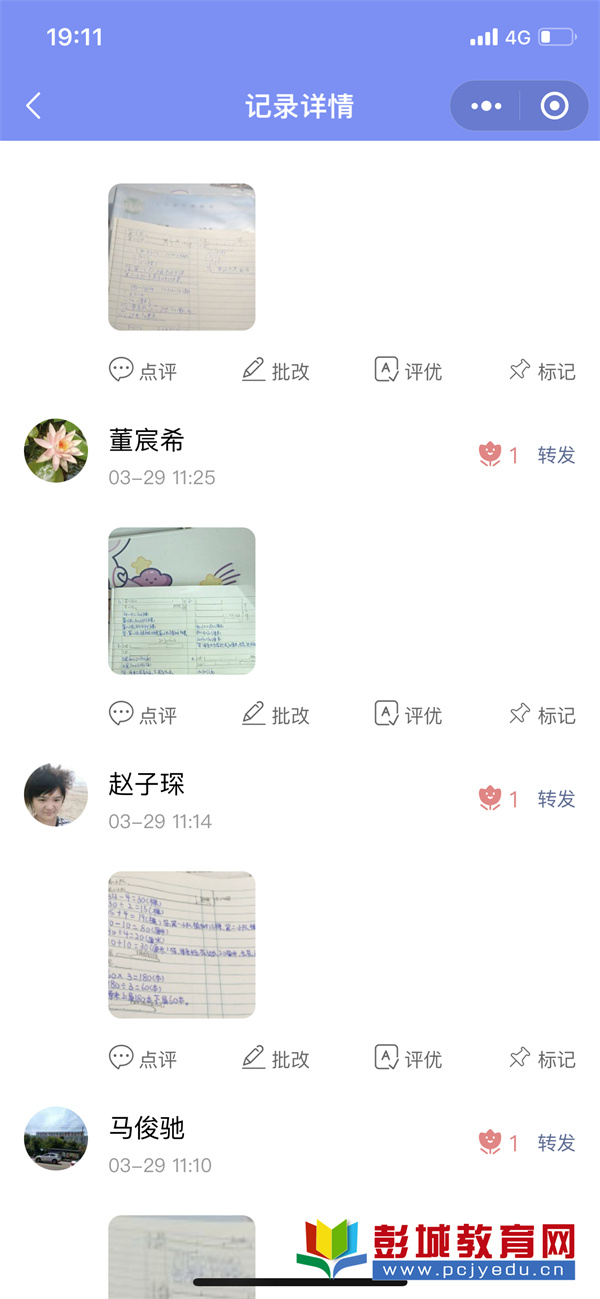Tap 点评 under 赵子琛's homework

[143, 1059]
